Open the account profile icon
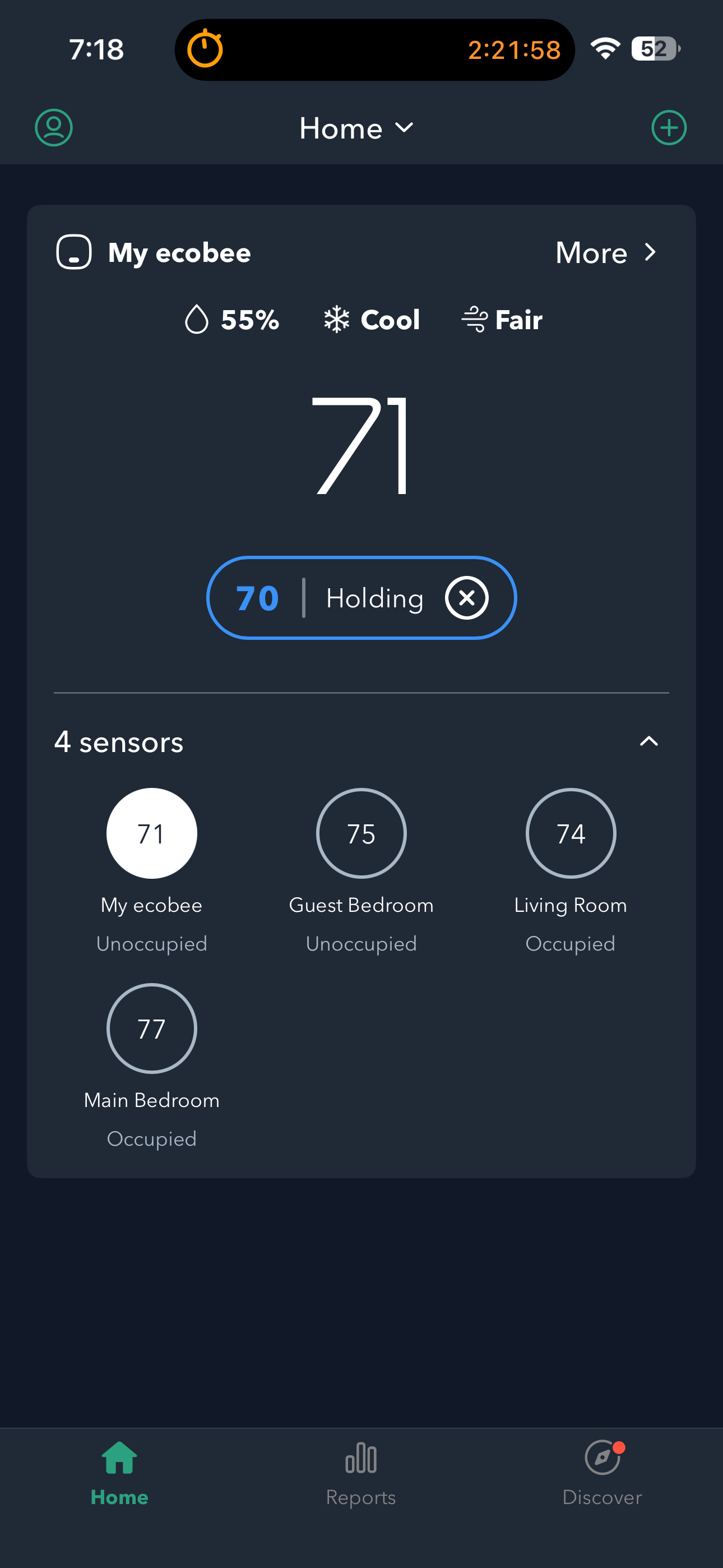Viewport: 723px width, 1568px height. coord(54,128)
